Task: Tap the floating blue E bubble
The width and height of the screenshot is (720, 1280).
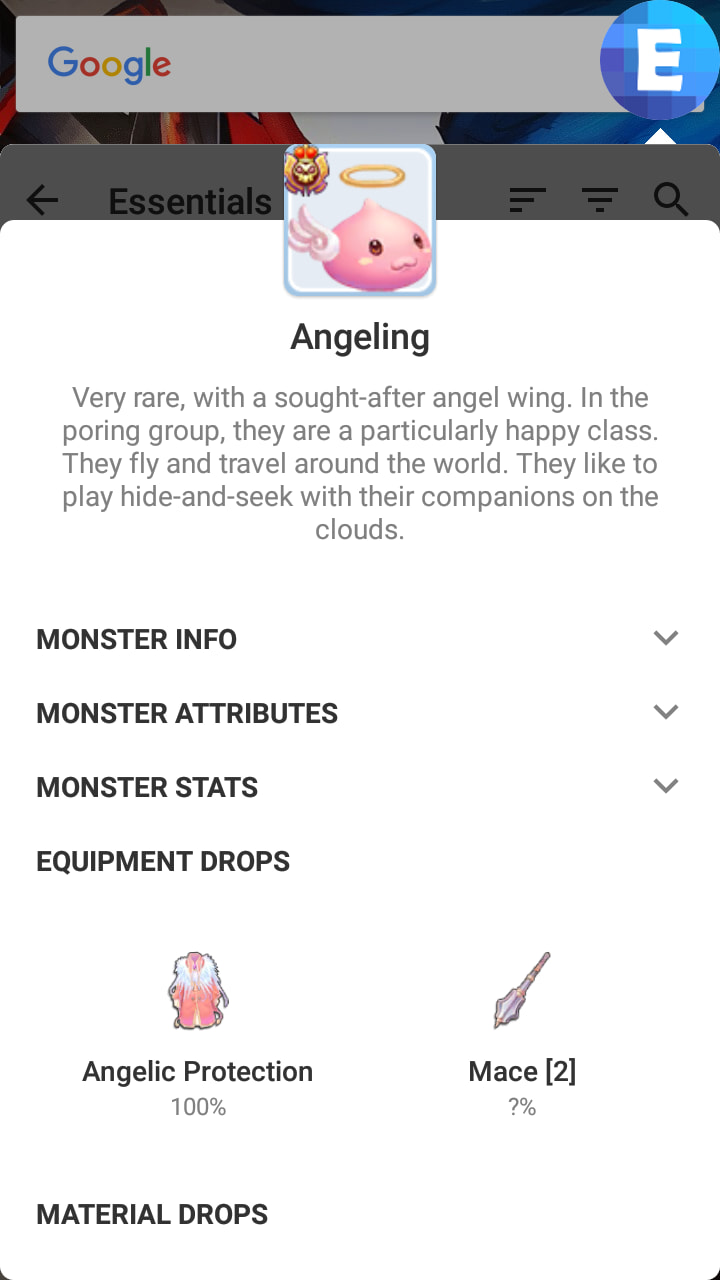Action: click(x=659, y=61)
